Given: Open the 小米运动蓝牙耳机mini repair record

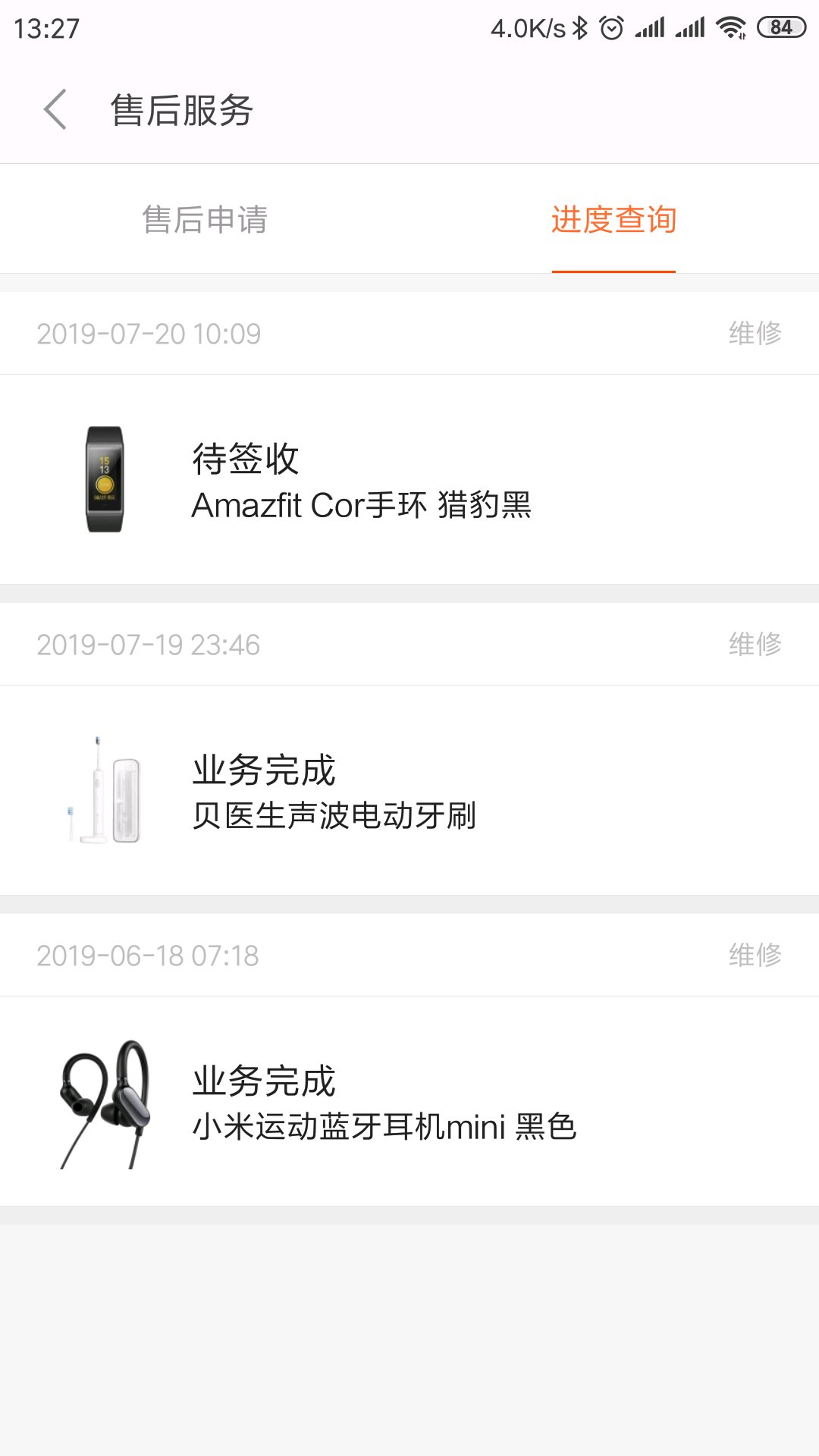Looking at the screenshot, I should coord(409,1101).
